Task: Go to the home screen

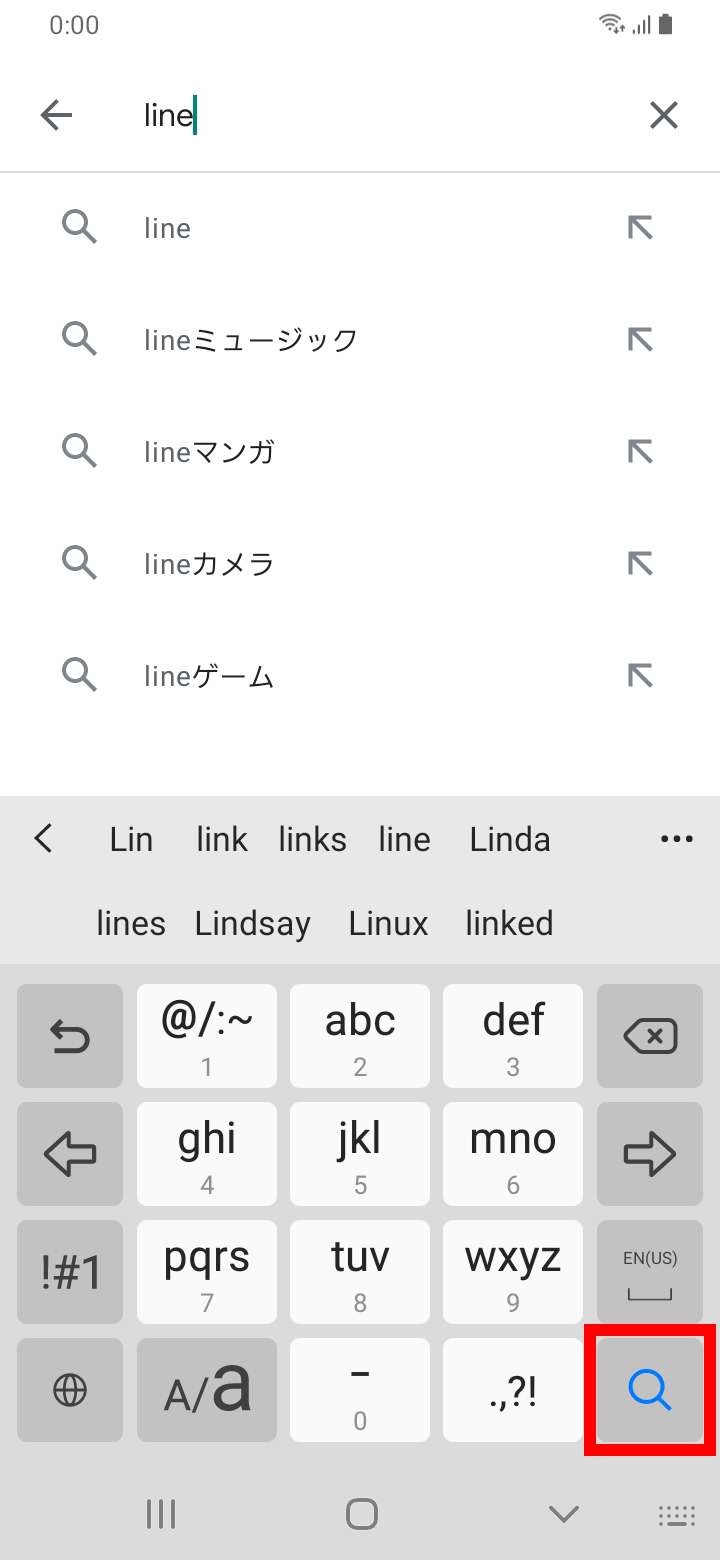Action: click(x=361, y=1514)
